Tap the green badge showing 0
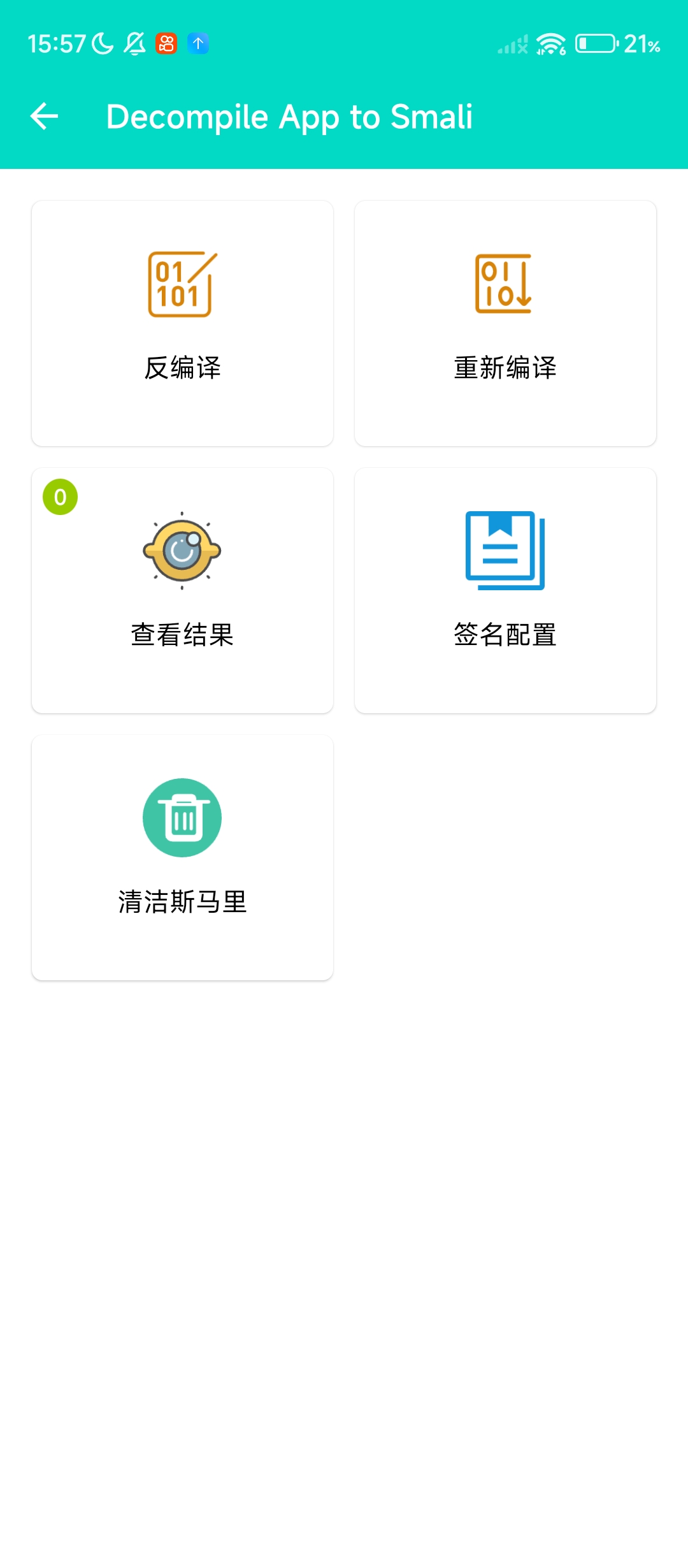Screen dimensions: 688x1568 [61, 497]
